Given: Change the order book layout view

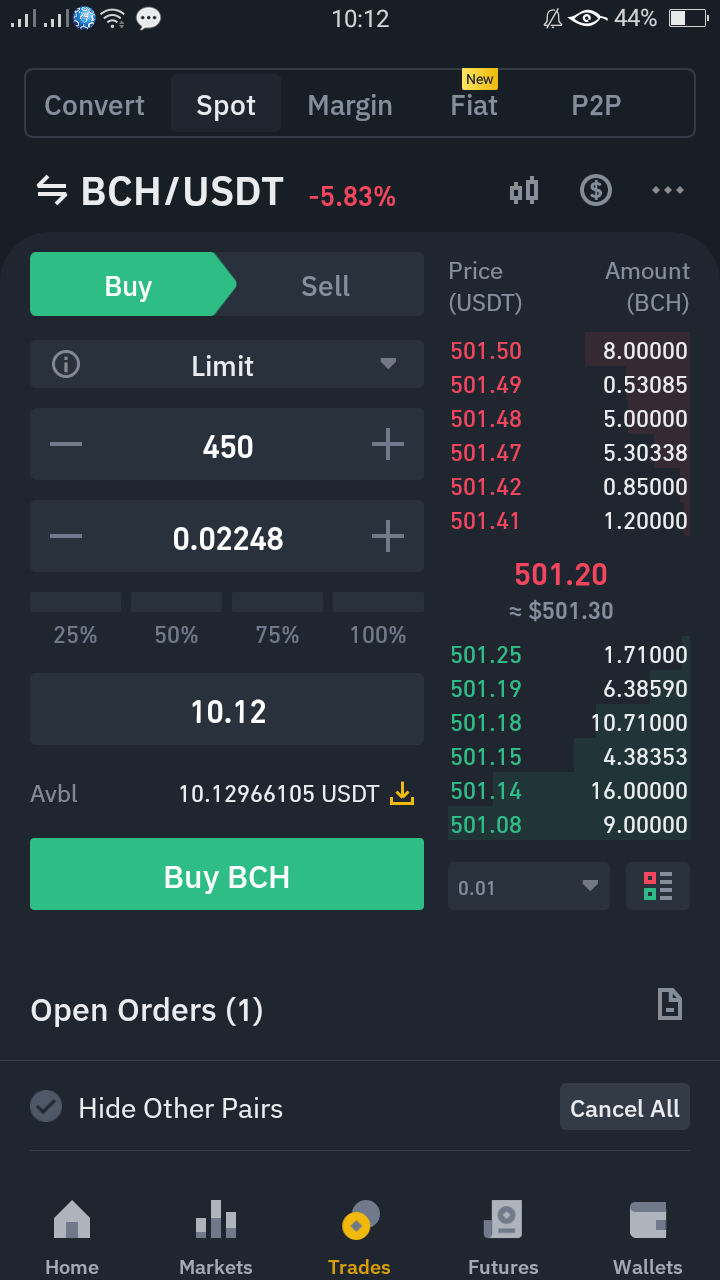Looking at the screenshot, I should point(658,886).
